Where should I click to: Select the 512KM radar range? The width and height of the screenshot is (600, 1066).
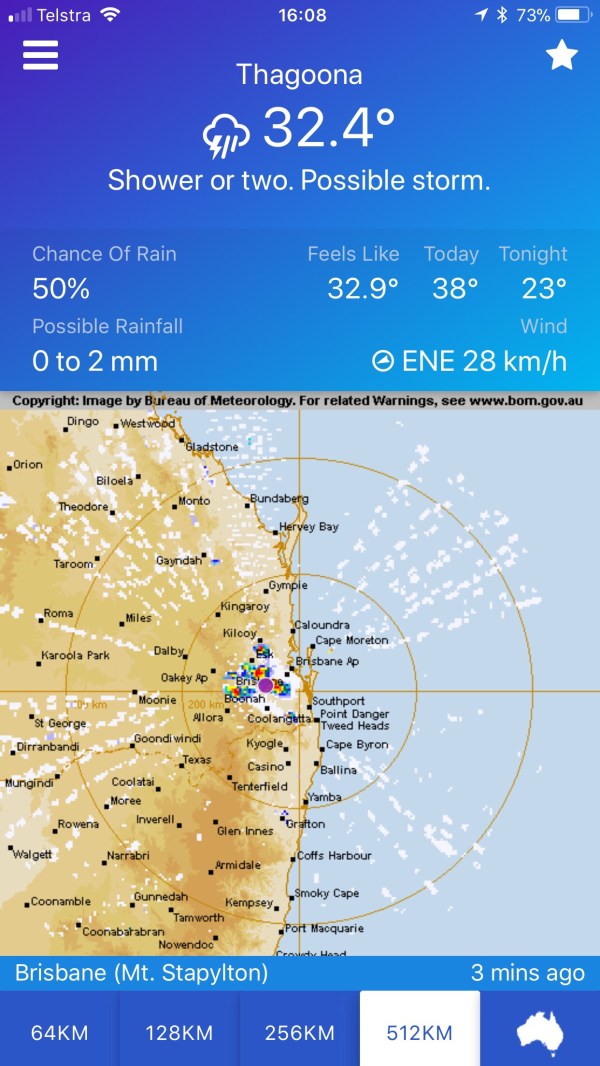click(x=419, y=1032)
